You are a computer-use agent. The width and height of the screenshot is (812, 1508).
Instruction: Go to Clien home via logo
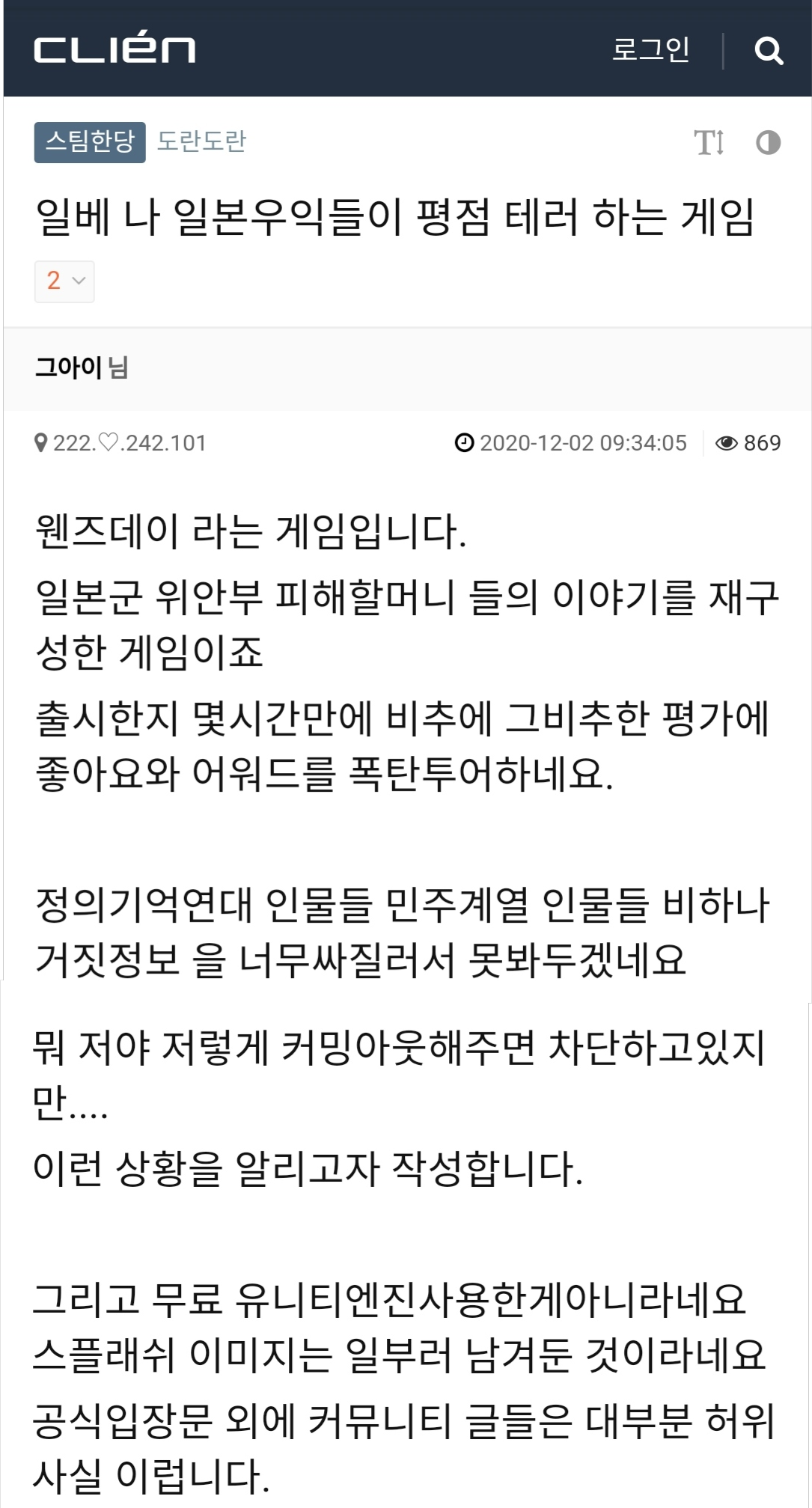click(115, 49)
